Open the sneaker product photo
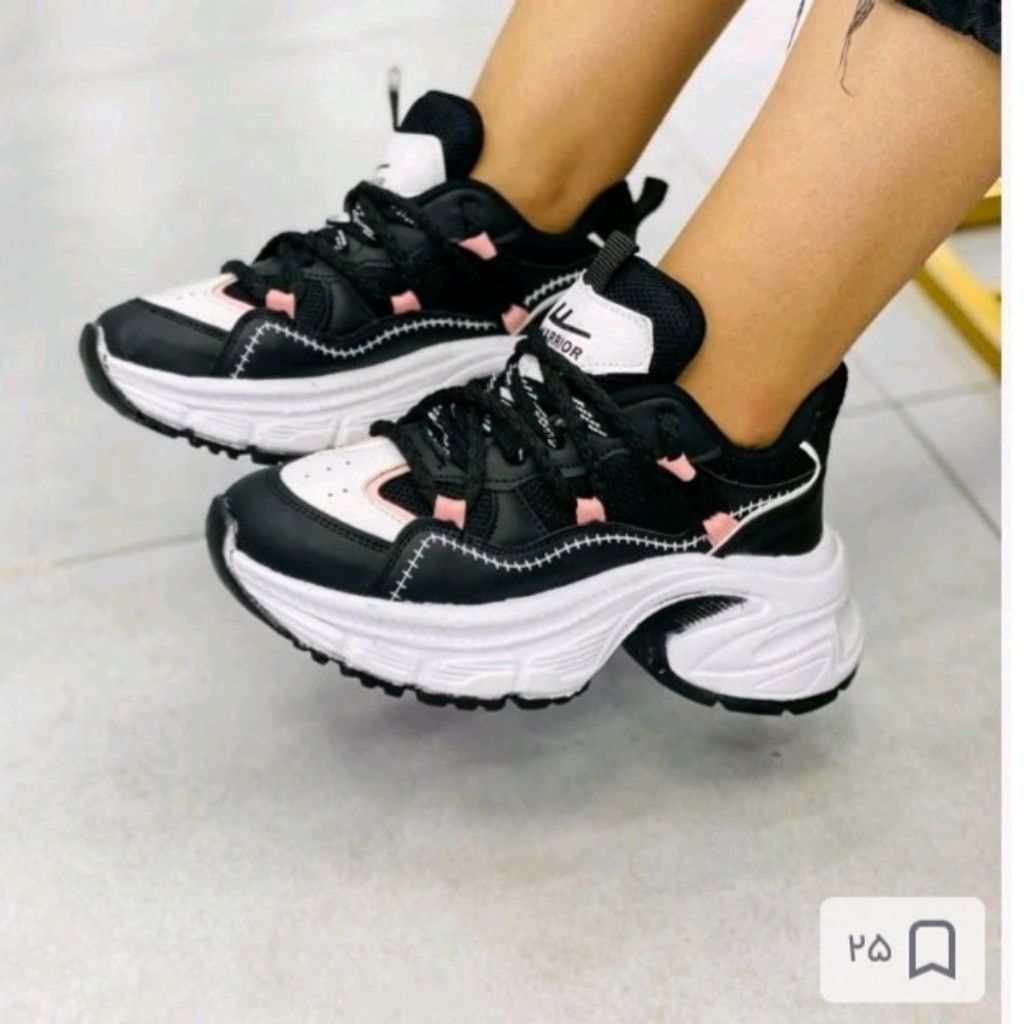1024x1024 pixels. point(500,450)
